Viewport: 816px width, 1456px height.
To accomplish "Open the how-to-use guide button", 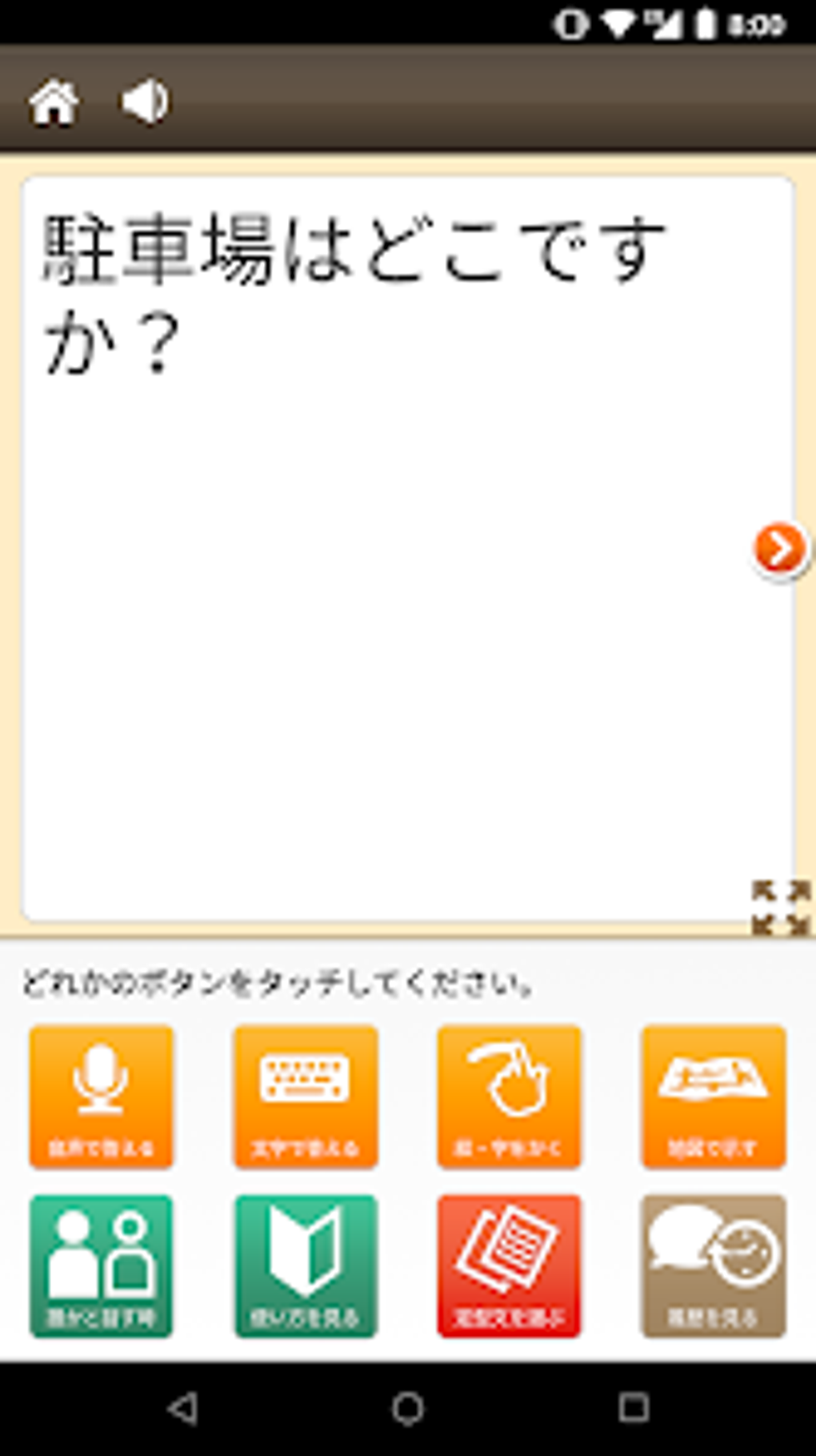I will click(x=306, y=1265).
